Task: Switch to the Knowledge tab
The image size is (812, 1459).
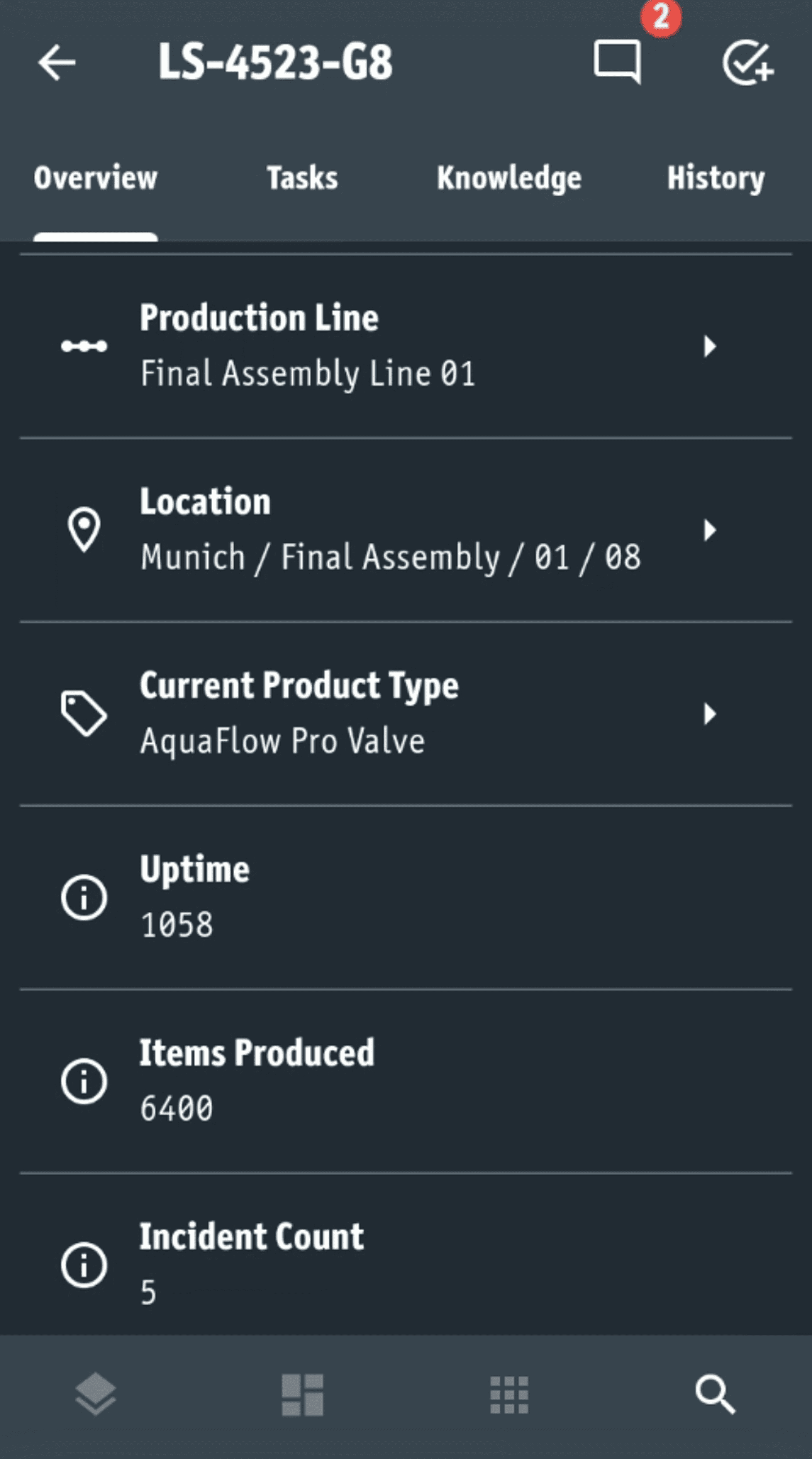Action: point(508,177)
